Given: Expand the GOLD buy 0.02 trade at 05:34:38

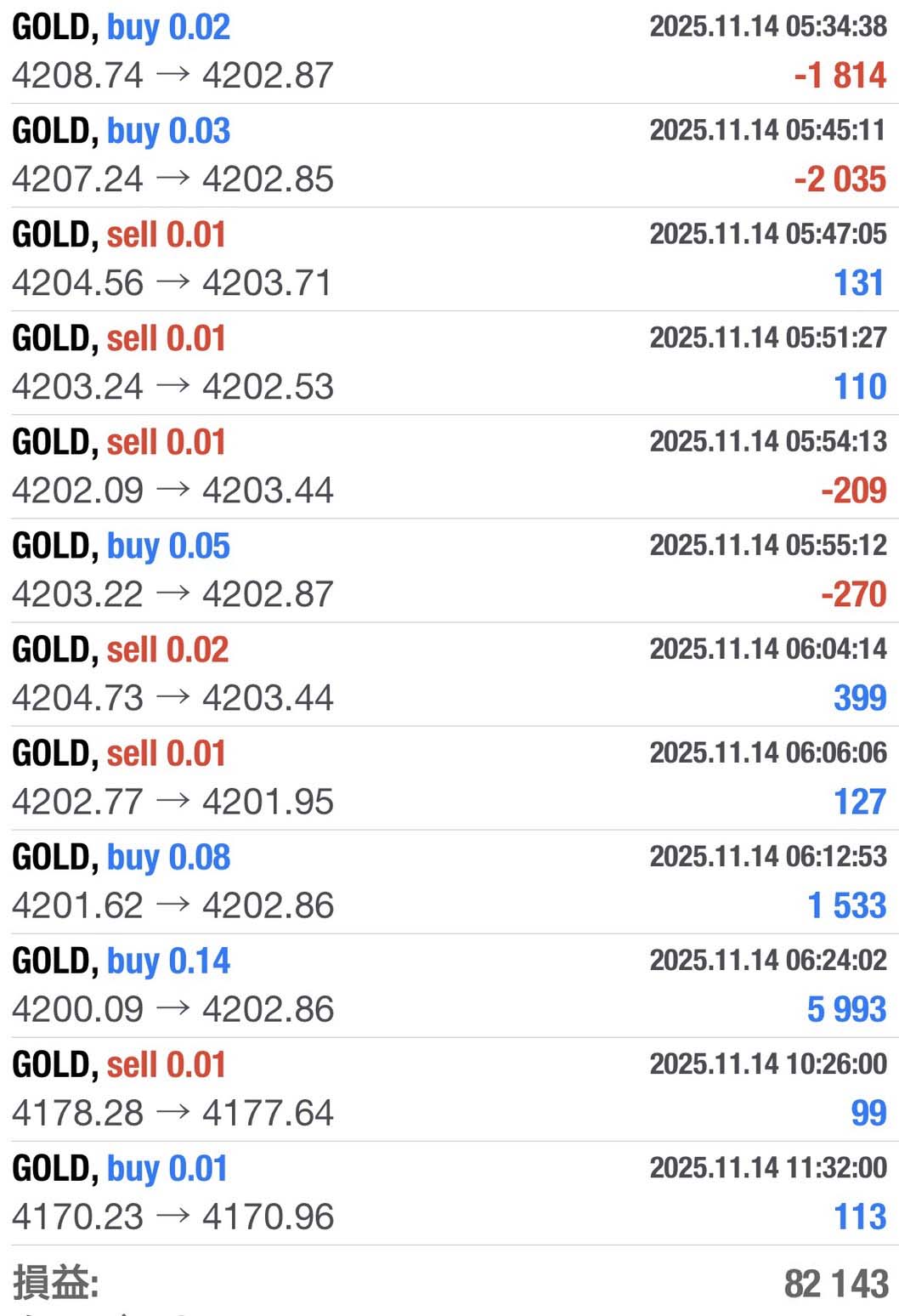Looking at the screenshot, I should pos(449,51).
